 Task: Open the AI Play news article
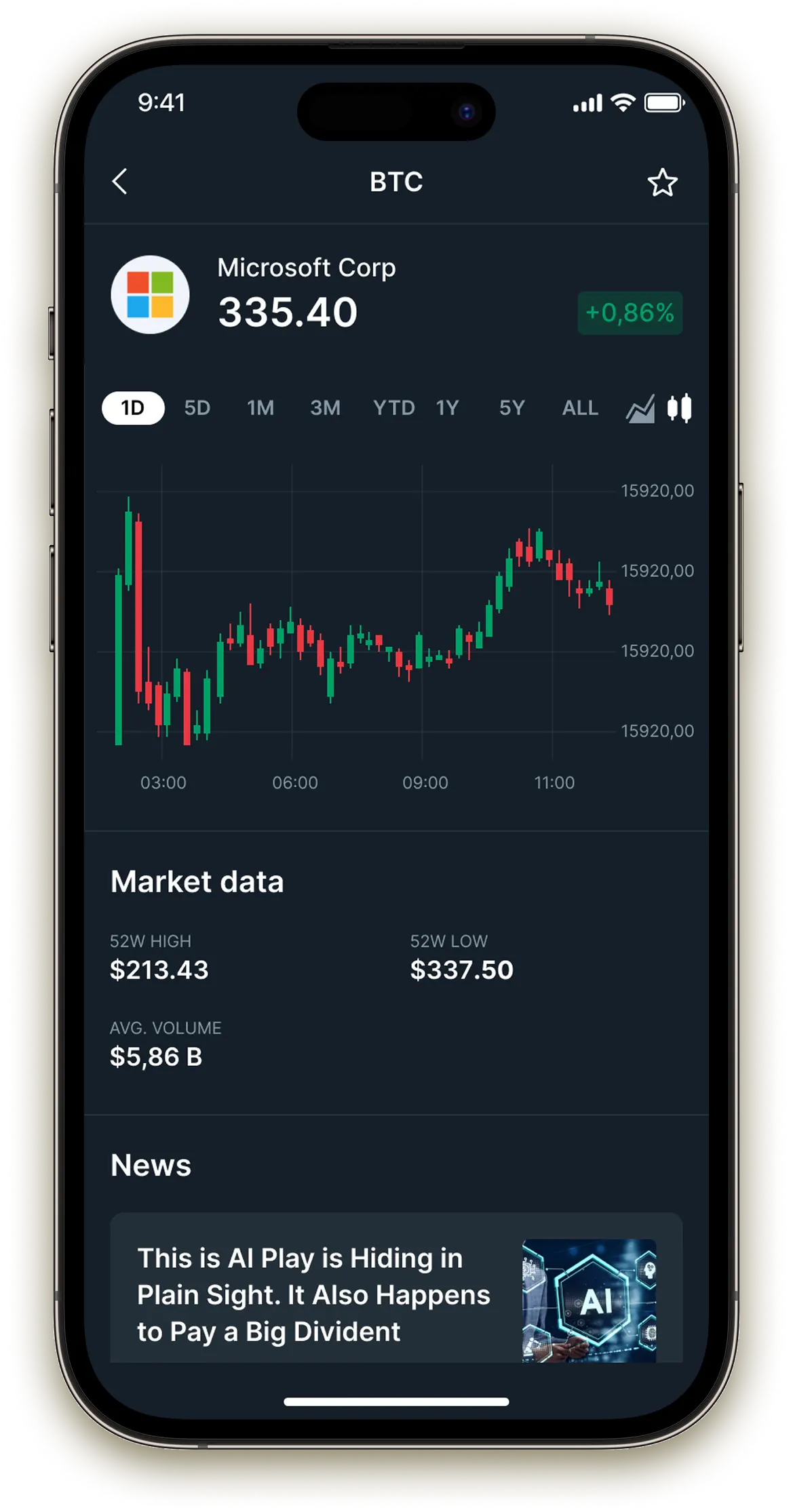coord(396,1294)
